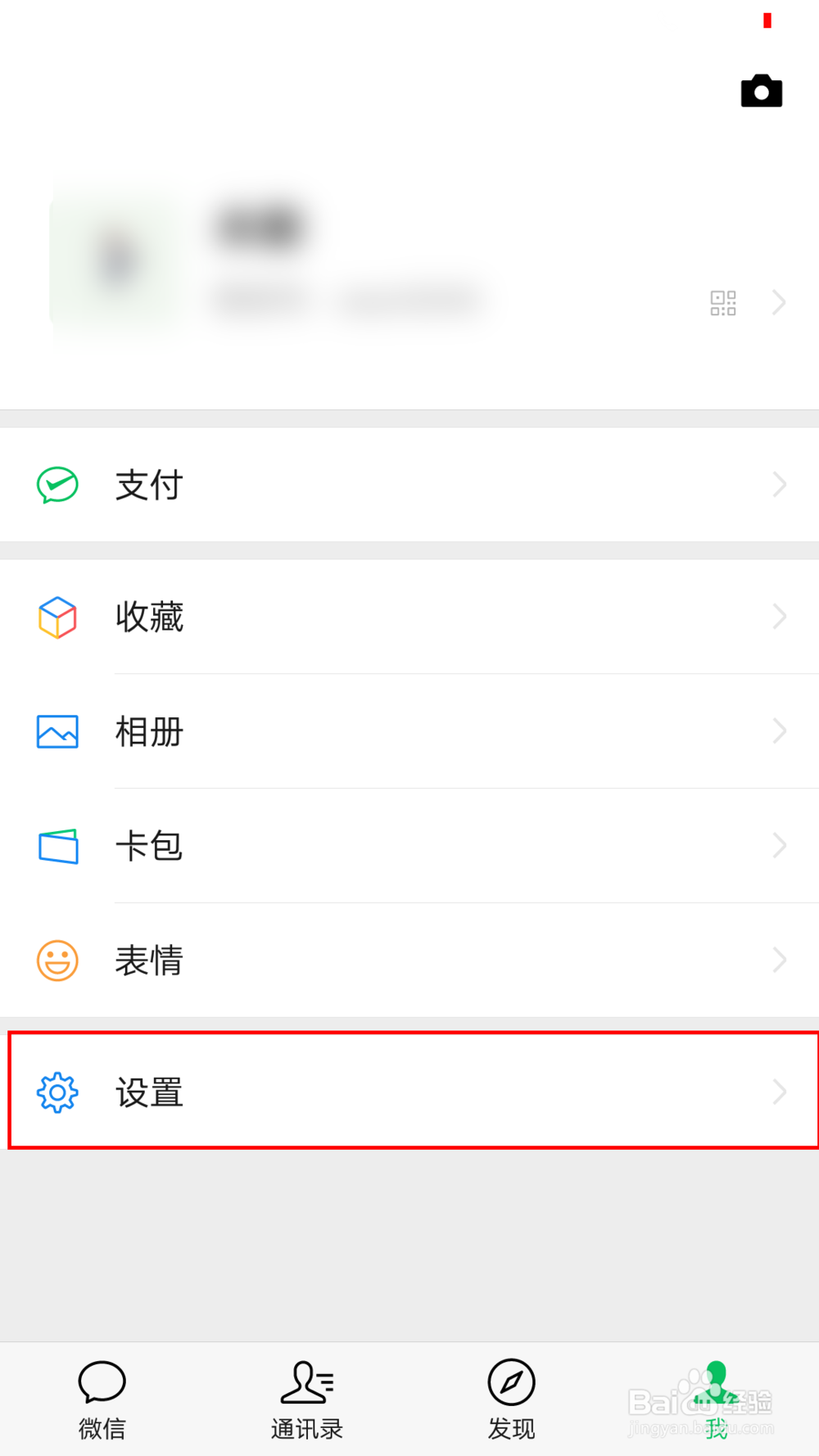Tap the 收藏 Favorites row

coord(148,617)
